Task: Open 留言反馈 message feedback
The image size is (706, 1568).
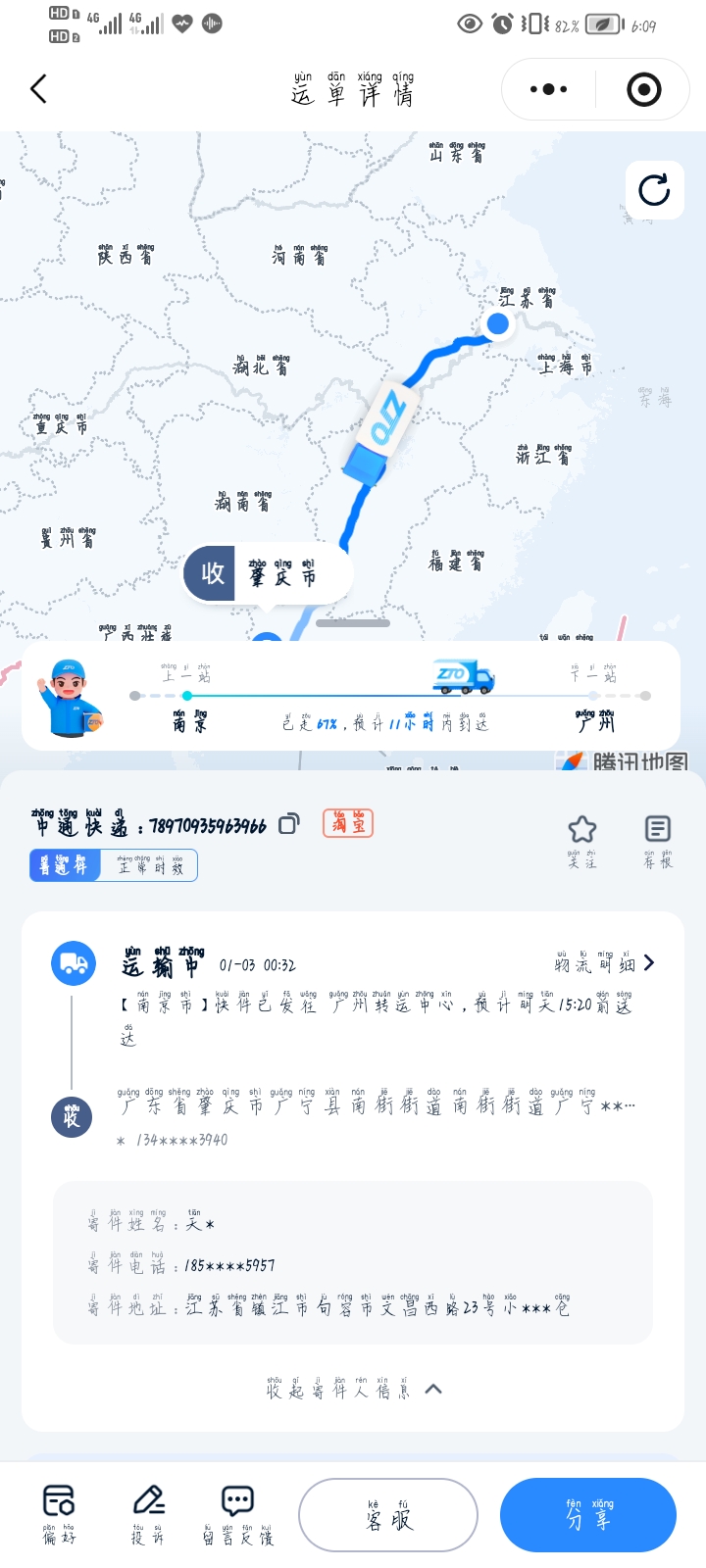Action: click(x=237, y=1514)
